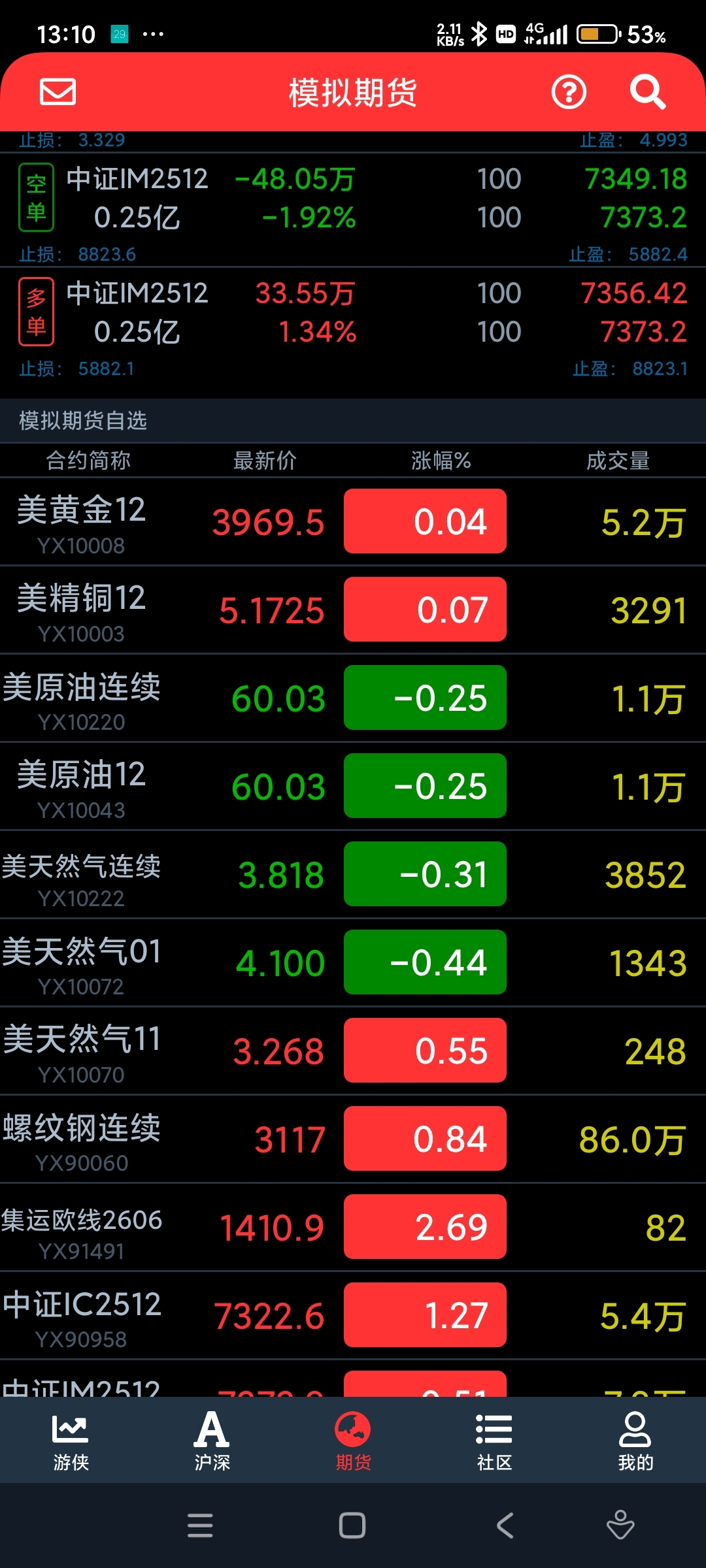The height and width of the screenshot is (1568, 706).
Task: Open the short 中证IM2512 position (空单)
Action: 353,199
